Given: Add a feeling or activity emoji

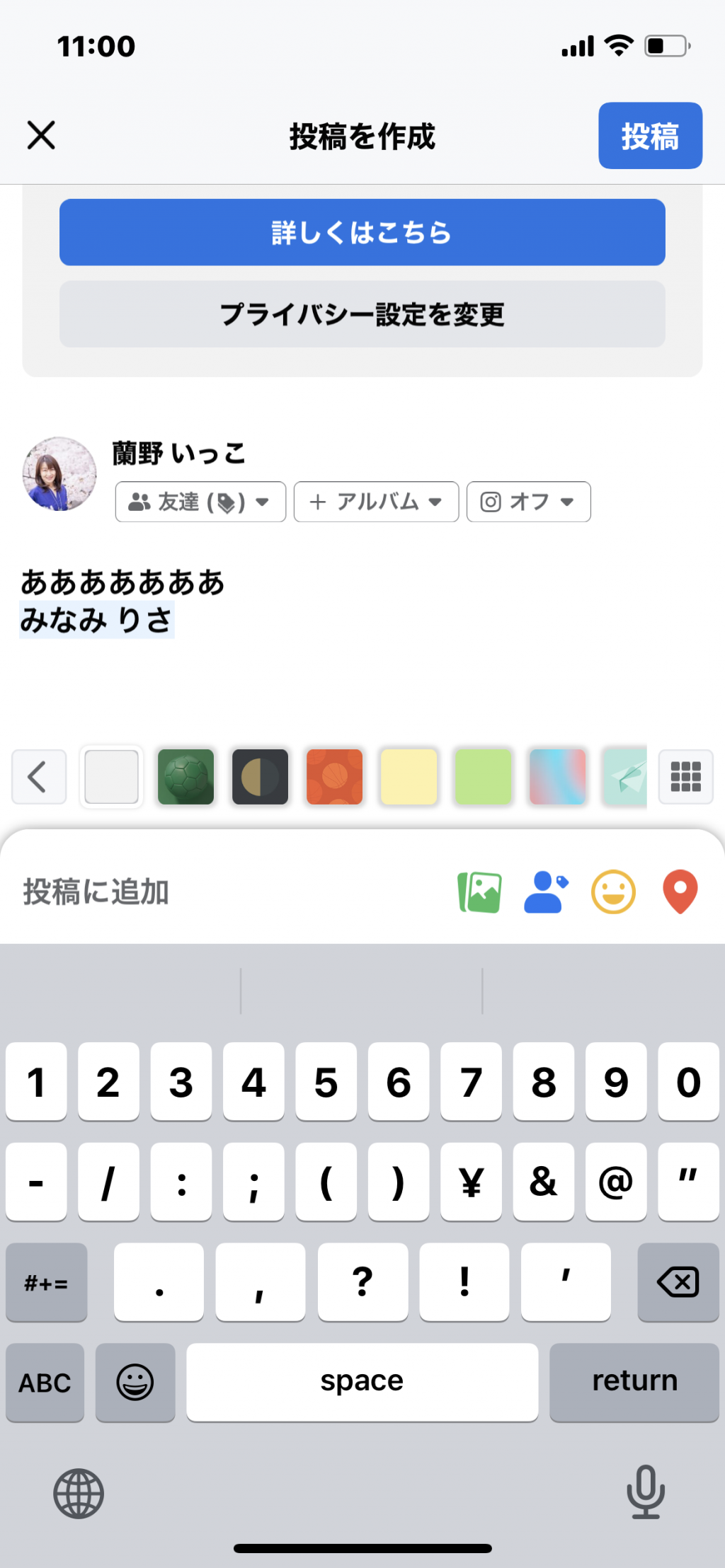Looking at the screenshot, I should tap(613, 892).
